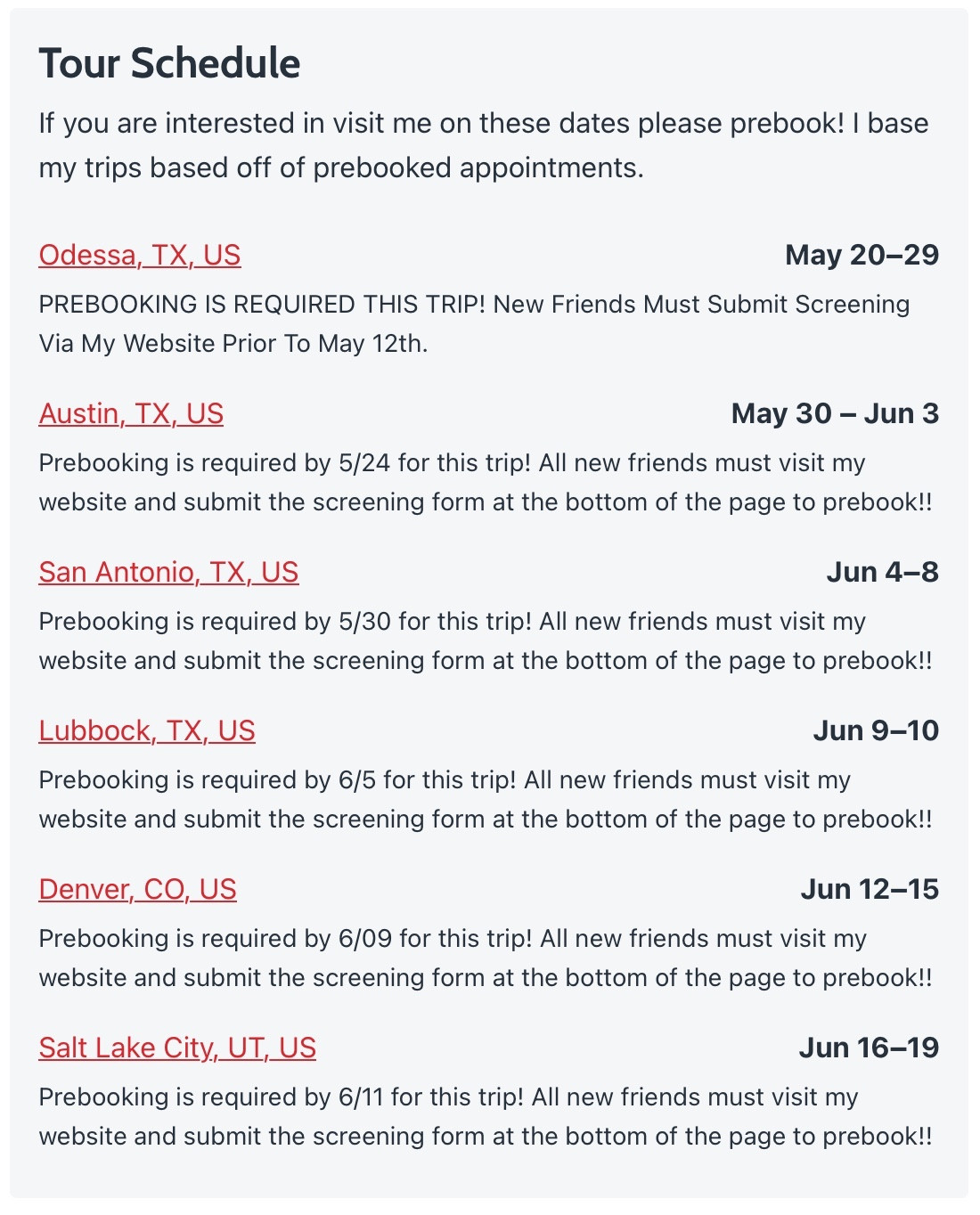Visit the Denver, CO, US link
The image size is (980, 1215).
point(137,890)
